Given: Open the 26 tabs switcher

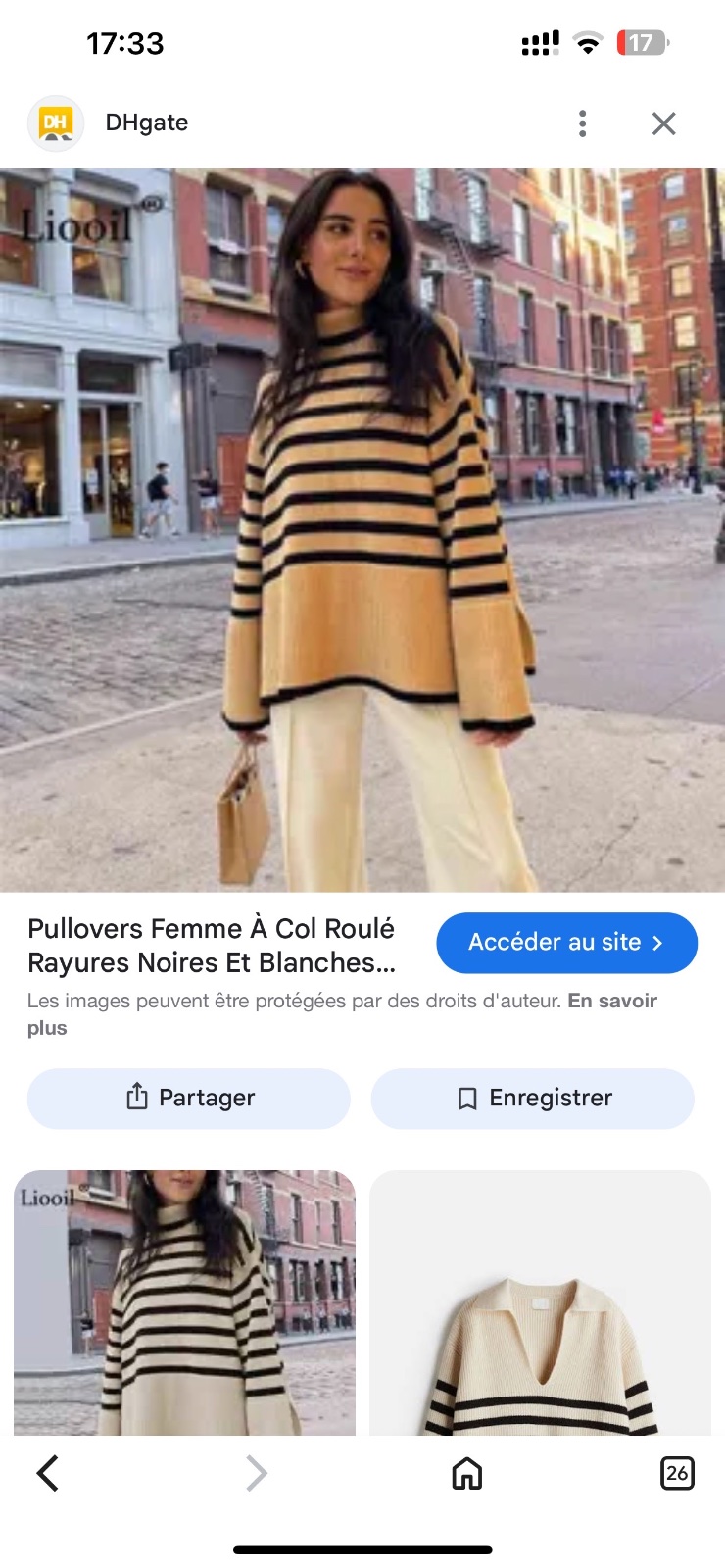Looking at the screenshot, I should click(x=677, y=1473).
